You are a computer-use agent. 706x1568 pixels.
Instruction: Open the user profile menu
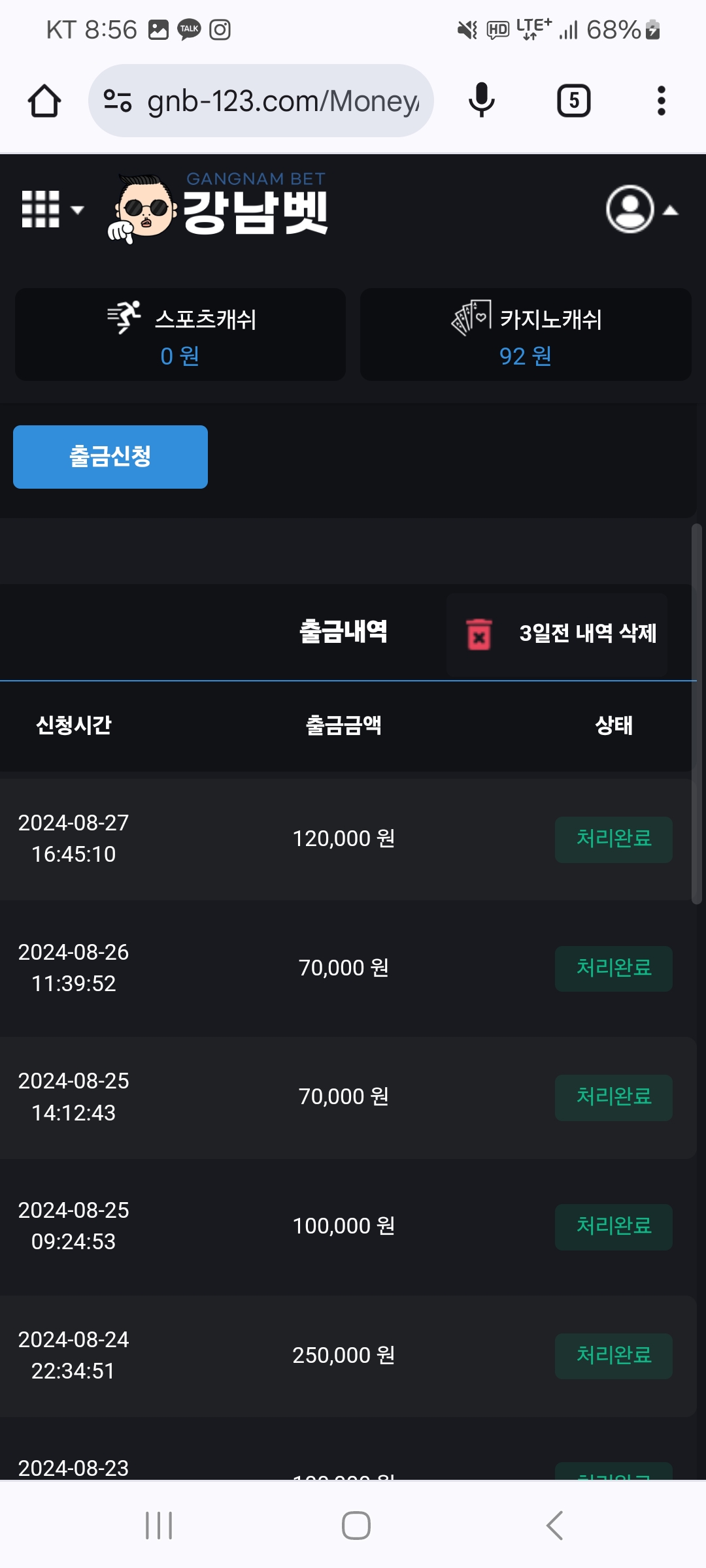[641, 210]
